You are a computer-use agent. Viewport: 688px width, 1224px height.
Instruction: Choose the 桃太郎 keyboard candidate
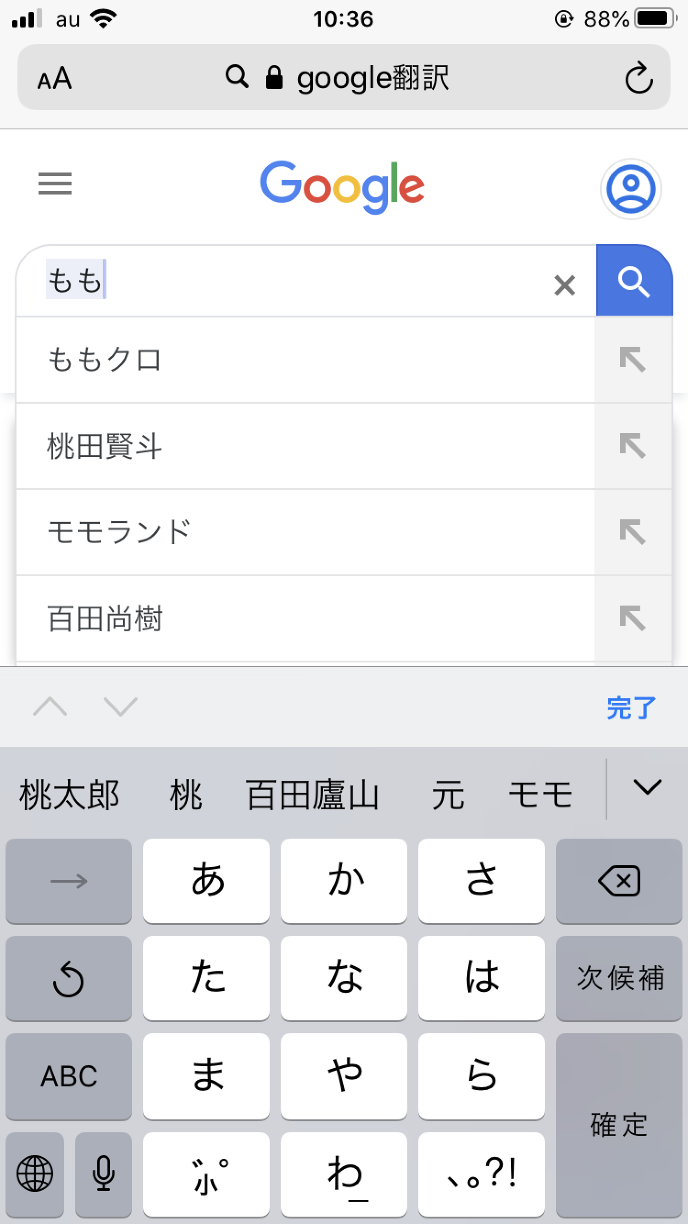click(x=69, y=795)
